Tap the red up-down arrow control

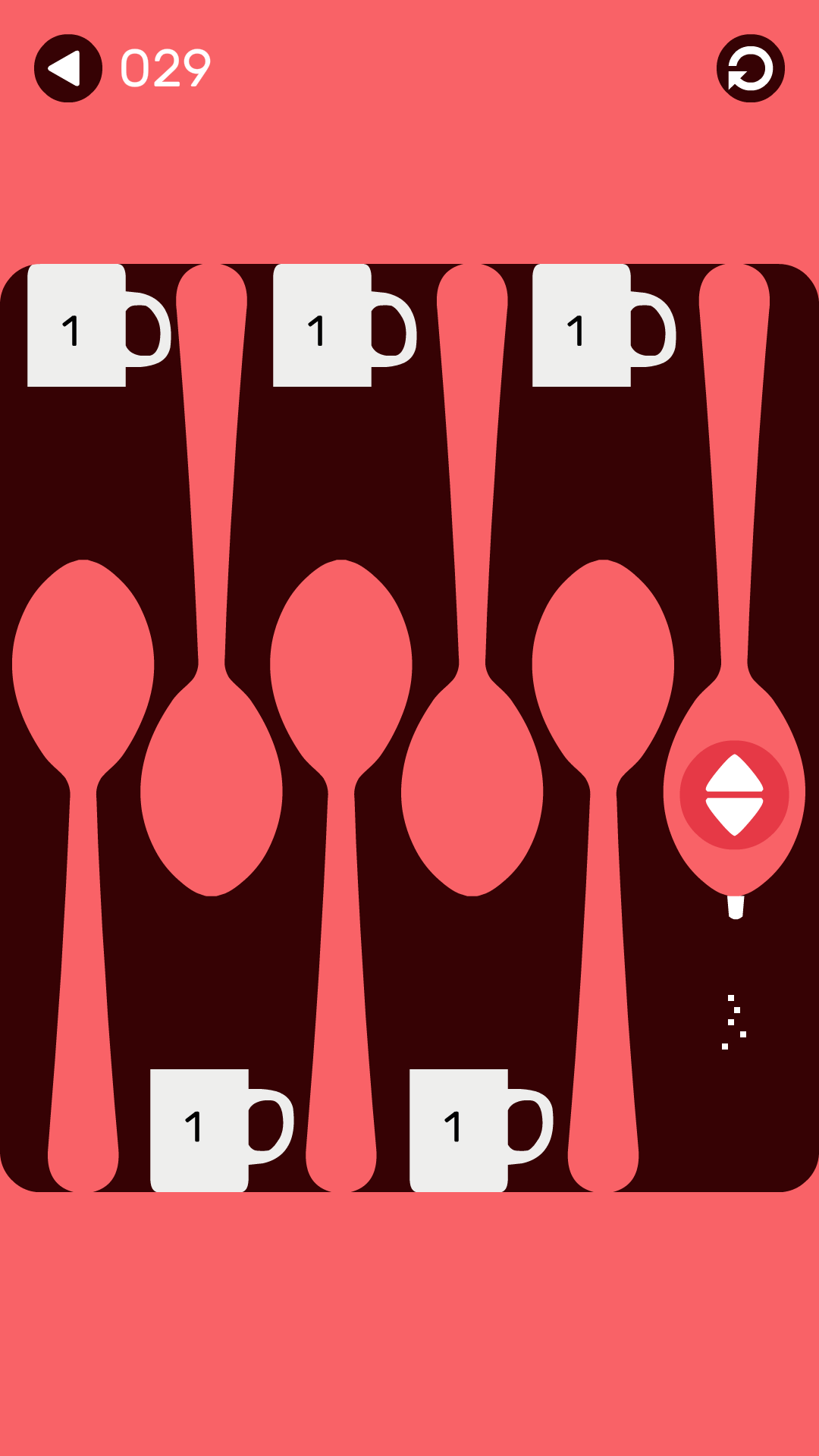(x=734, y=795)
